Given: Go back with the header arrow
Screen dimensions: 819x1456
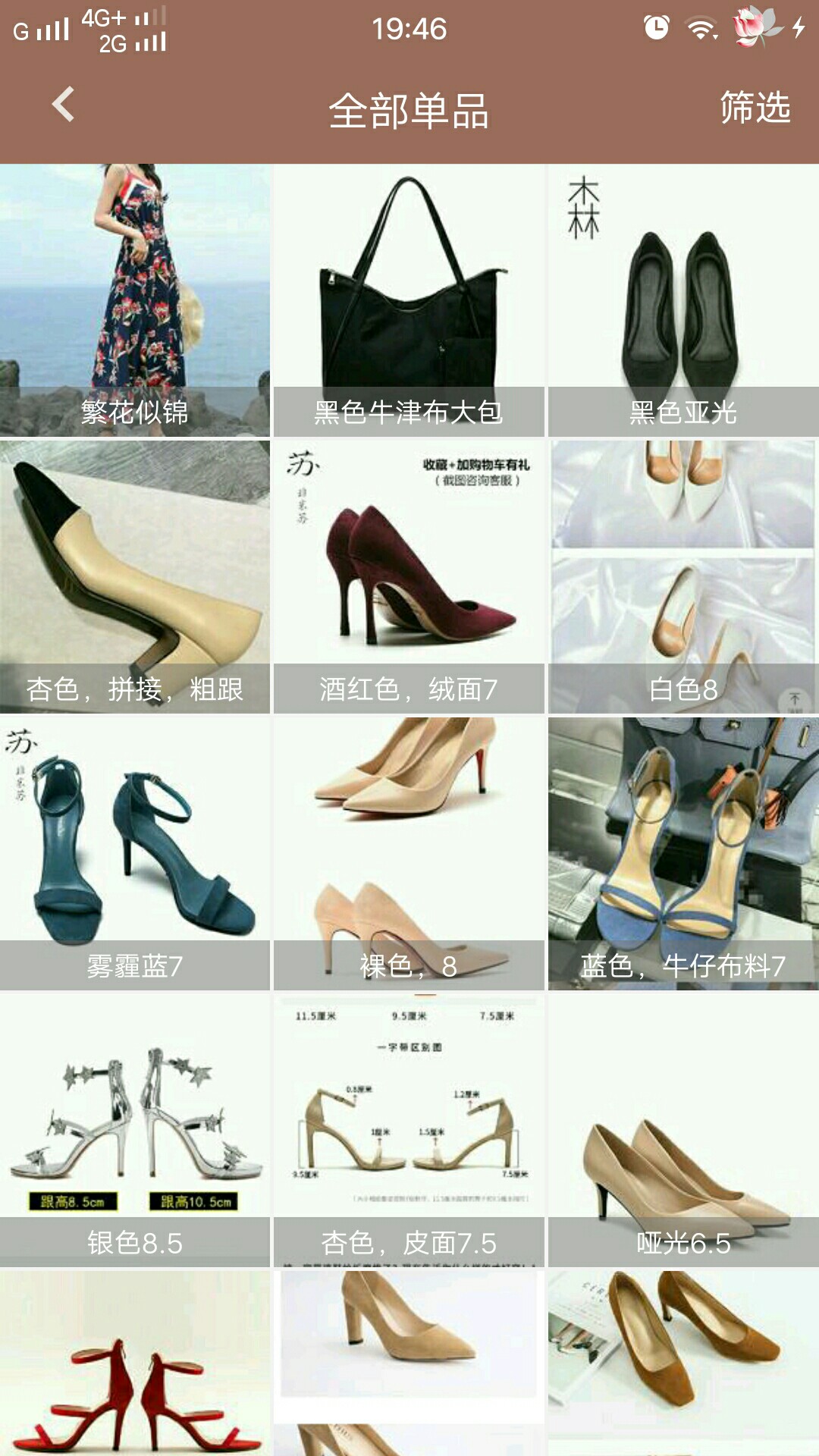Looking at the screenshot, I should pos(64,105).
